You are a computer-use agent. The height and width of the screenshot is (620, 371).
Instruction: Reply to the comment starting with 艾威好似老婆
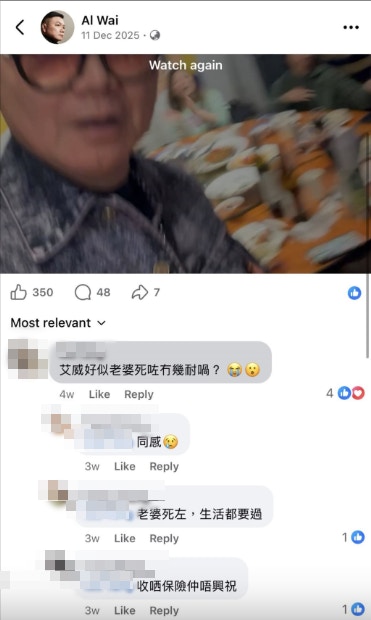(139, 394)
